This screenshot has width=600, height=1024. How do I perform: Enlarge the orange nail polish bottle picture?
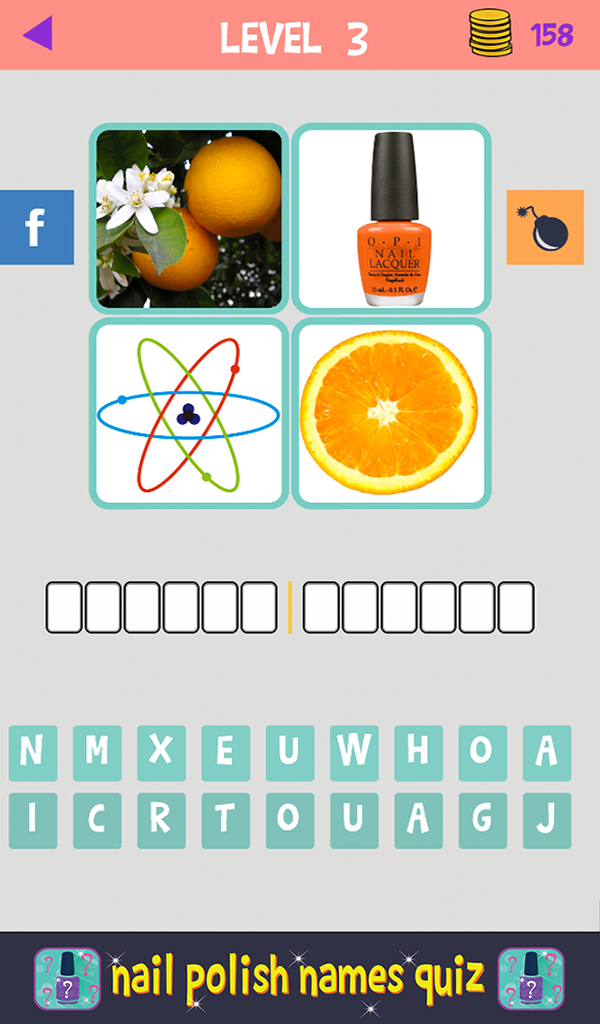coord(392,218)
